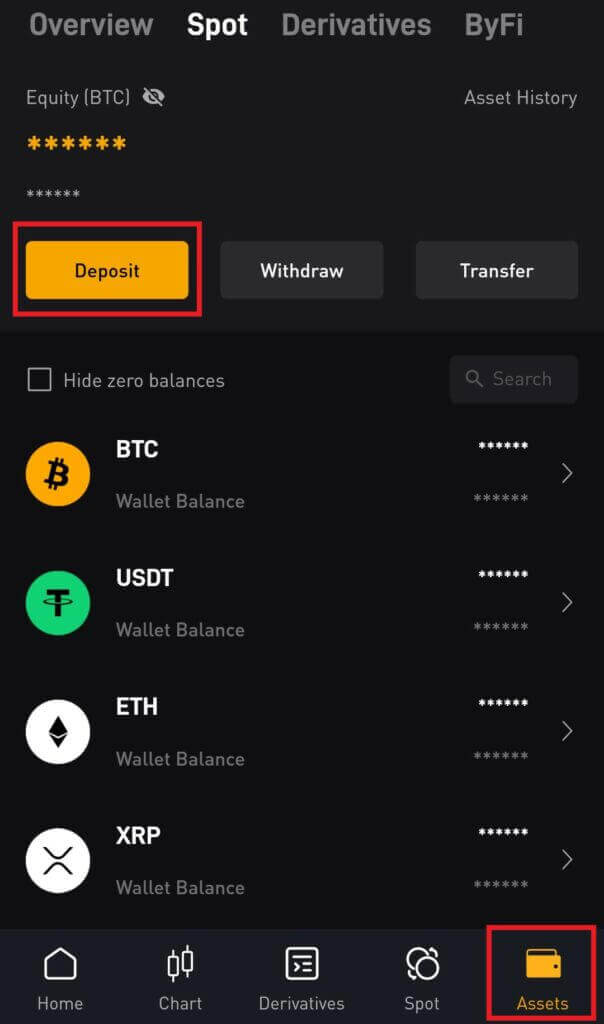Switch to the Derivatives top tab
Viewport: 604px width, 1024px height.
pyautogui.click(x=356, y=25)
